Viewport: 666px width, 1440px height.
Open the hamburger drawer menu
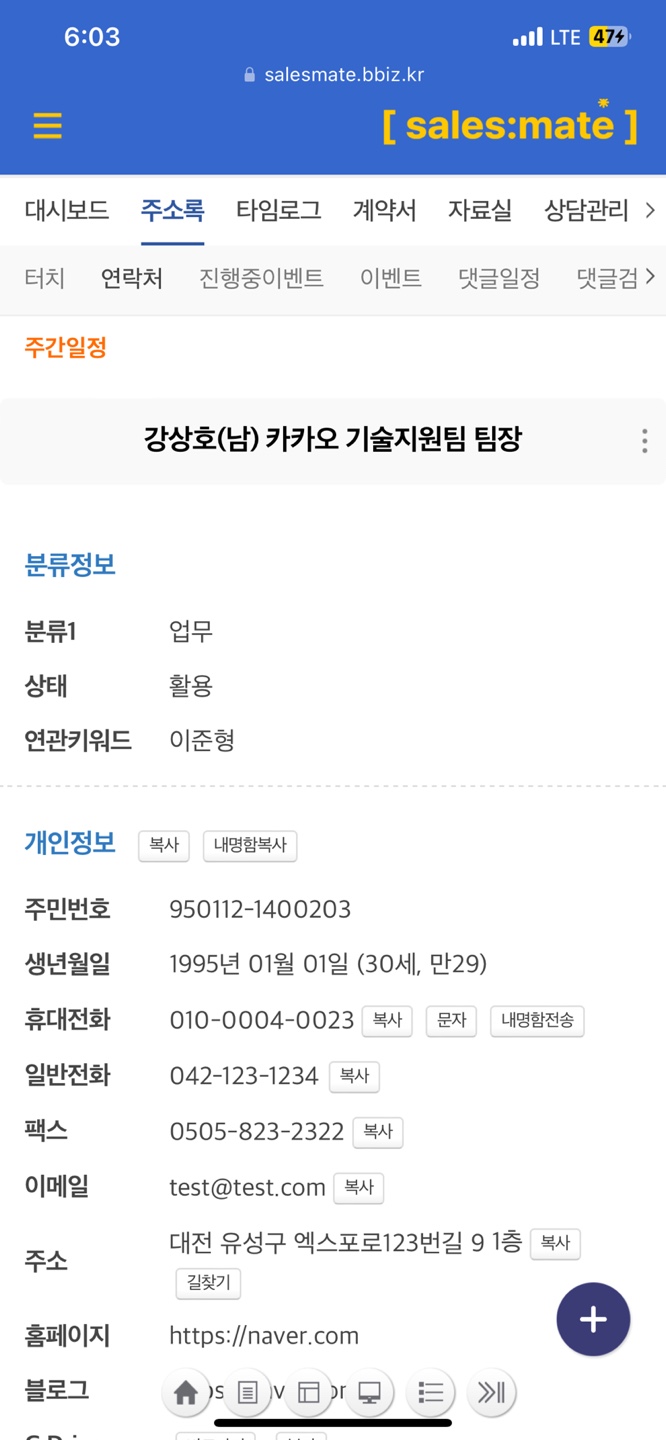tap(47, 126)
